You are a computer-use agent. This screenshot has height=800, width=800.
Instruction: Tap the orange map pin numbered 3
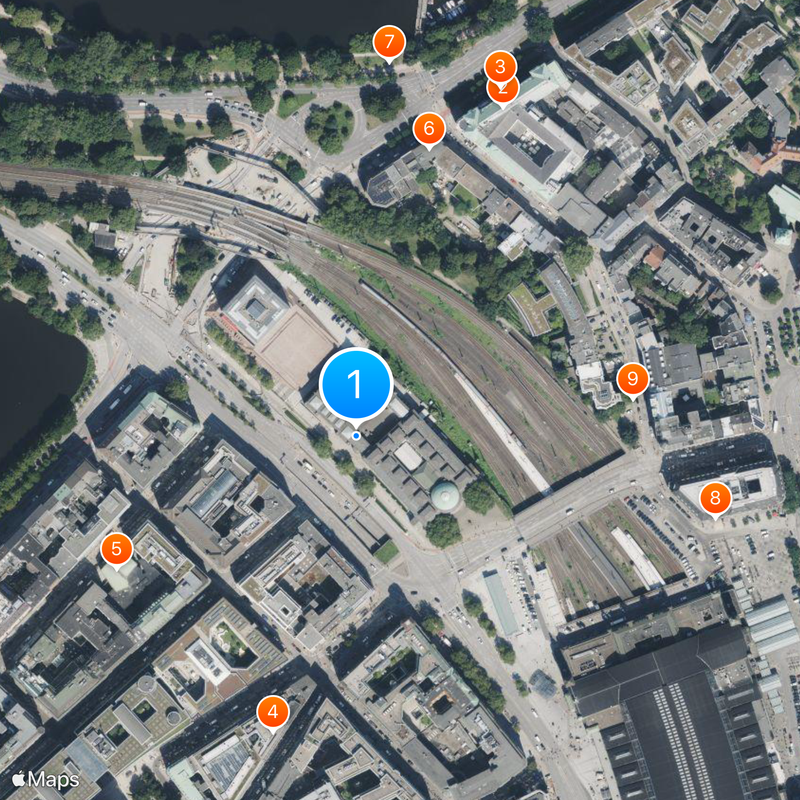[500, 66]
